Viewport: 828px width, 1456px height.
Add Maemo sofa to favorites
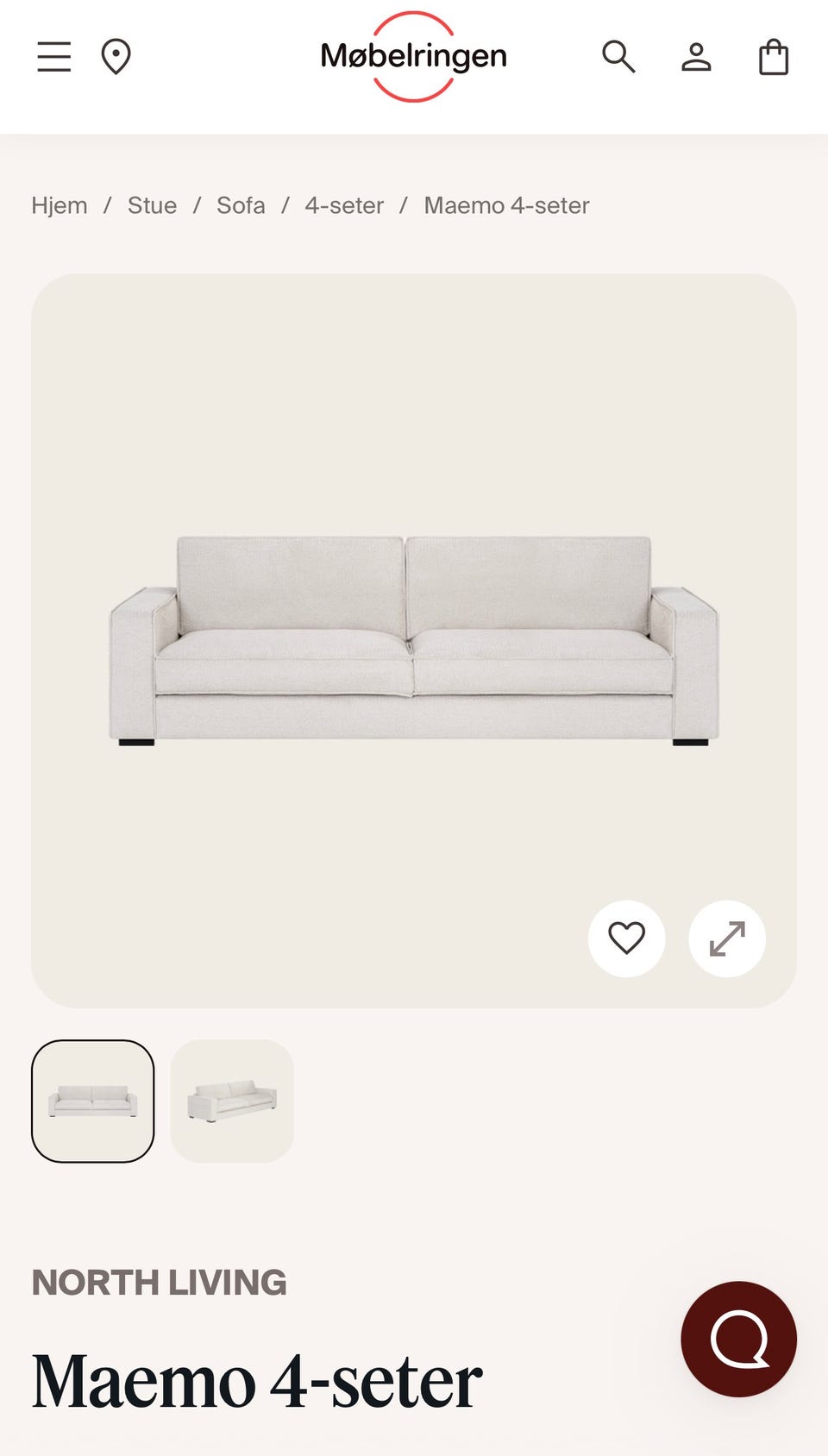click(x=626, y=938)
